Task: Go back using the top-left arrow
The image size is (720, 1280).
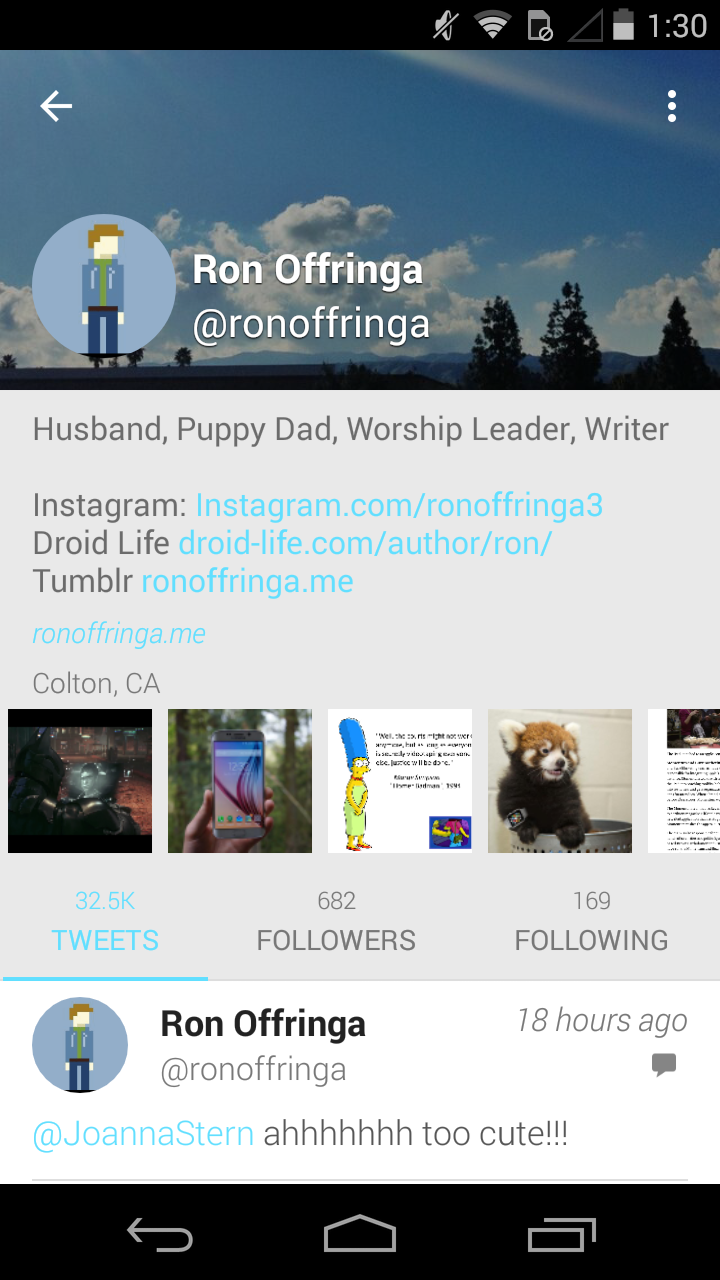Action: tap(56, 106)
